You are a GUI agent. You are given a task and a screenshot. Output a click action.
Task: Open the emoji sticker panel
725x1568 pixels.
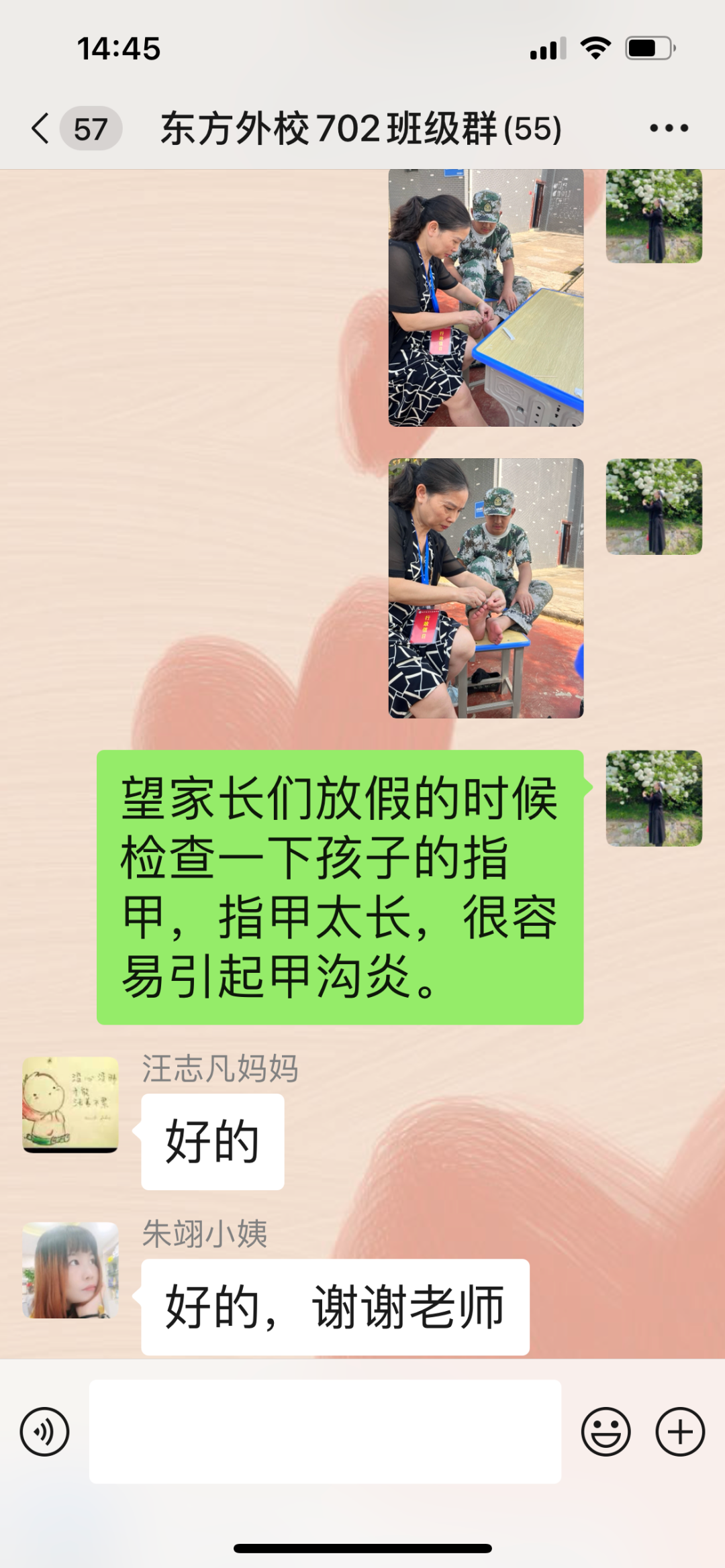[x=606, y=1432]
